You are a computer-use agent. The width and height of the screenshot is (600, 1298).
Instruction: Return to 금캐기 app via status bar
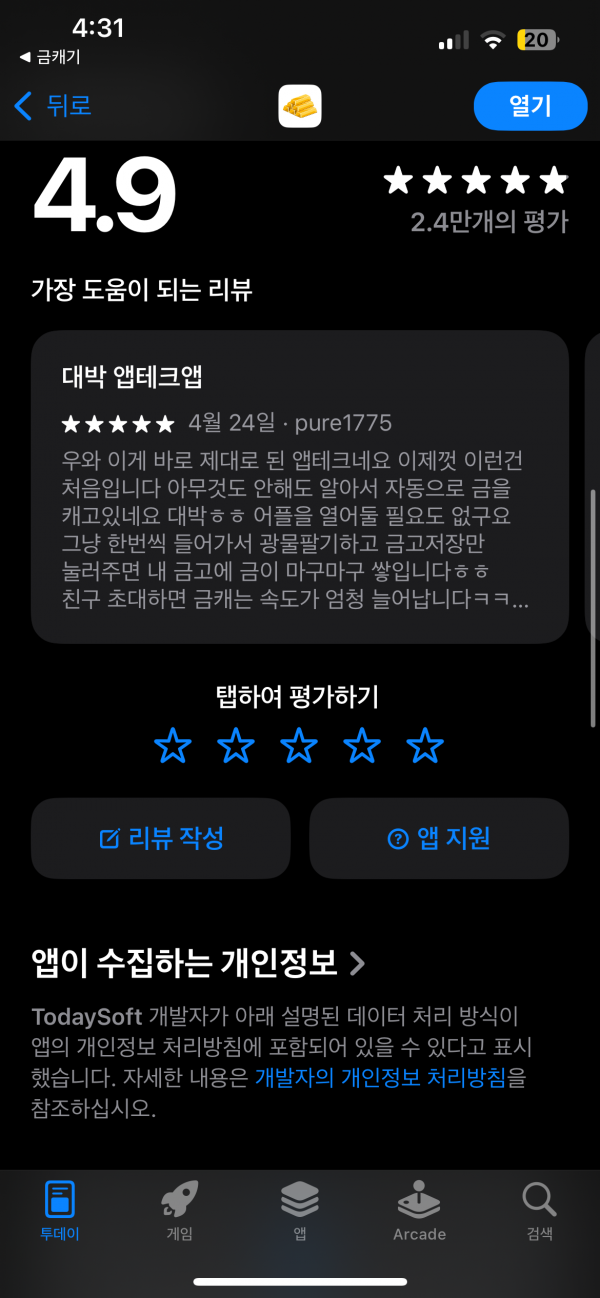point(50,58)
